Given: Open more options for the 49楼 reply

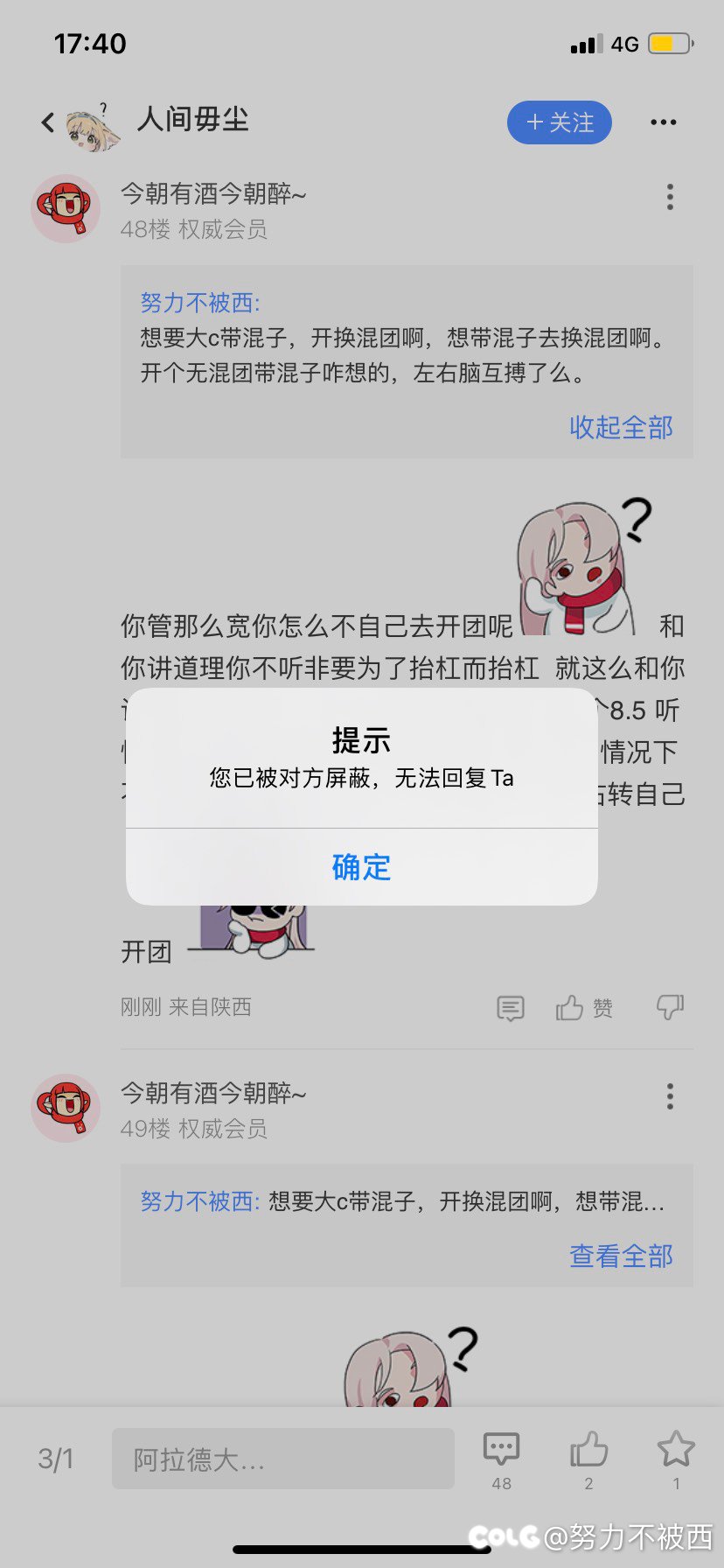Looking at the screenshot, I should coord(670,1096).
